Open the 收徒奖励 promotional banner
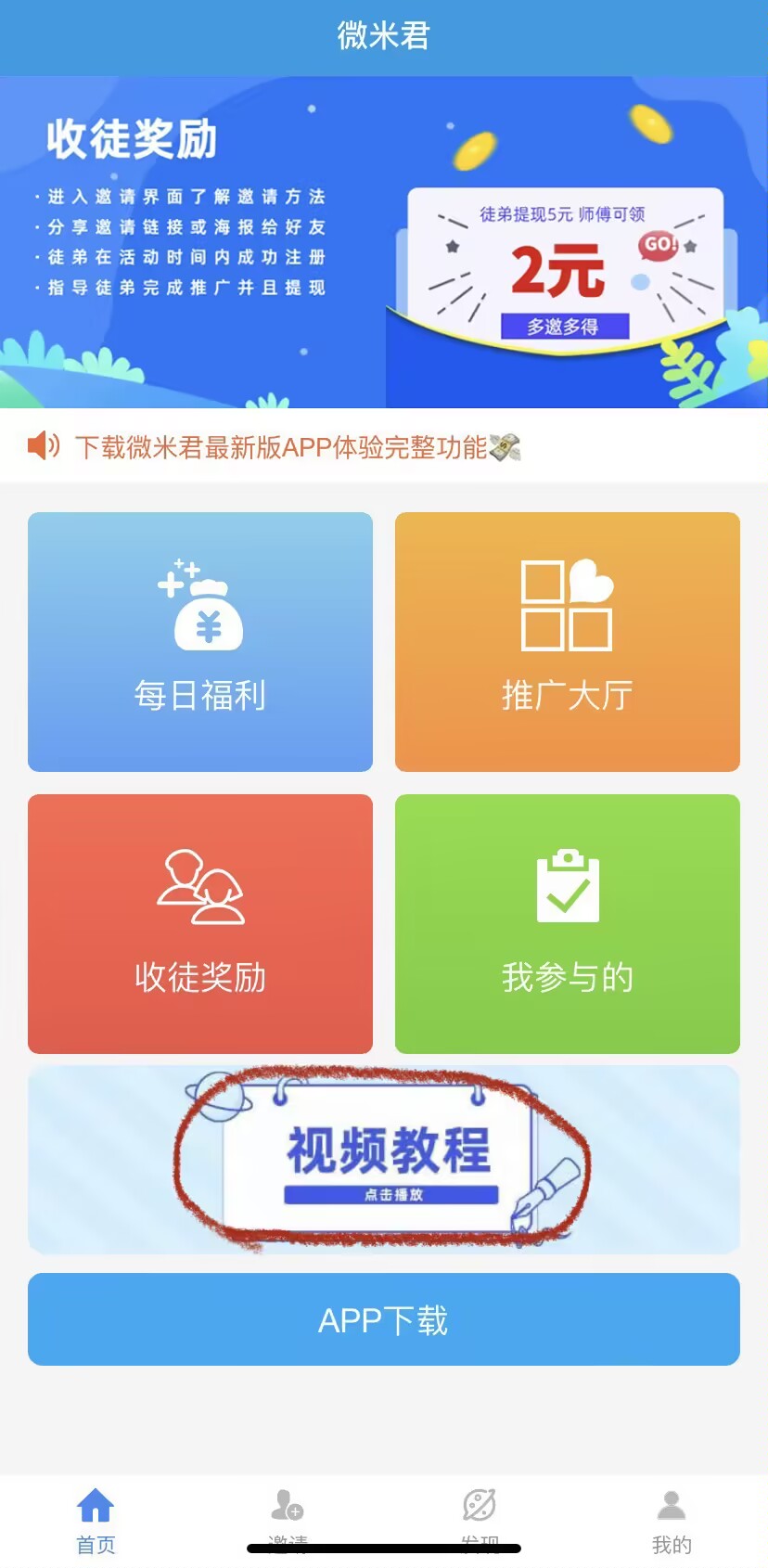Image resolution: width=768 pixels, height=1568 pixels. [384, 242]
